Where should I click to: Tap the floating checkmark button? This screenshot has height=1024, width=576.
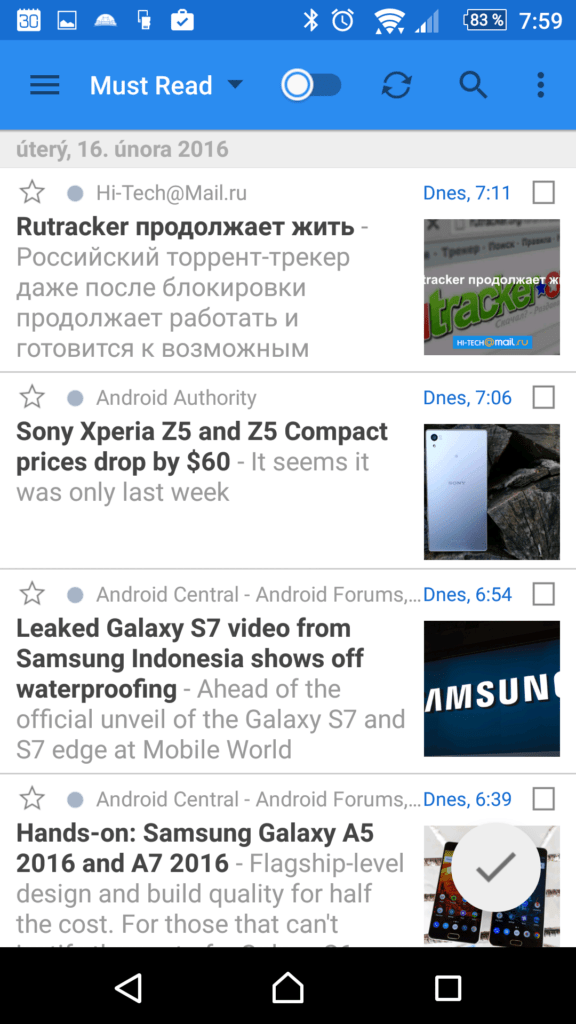pos(496,868)
